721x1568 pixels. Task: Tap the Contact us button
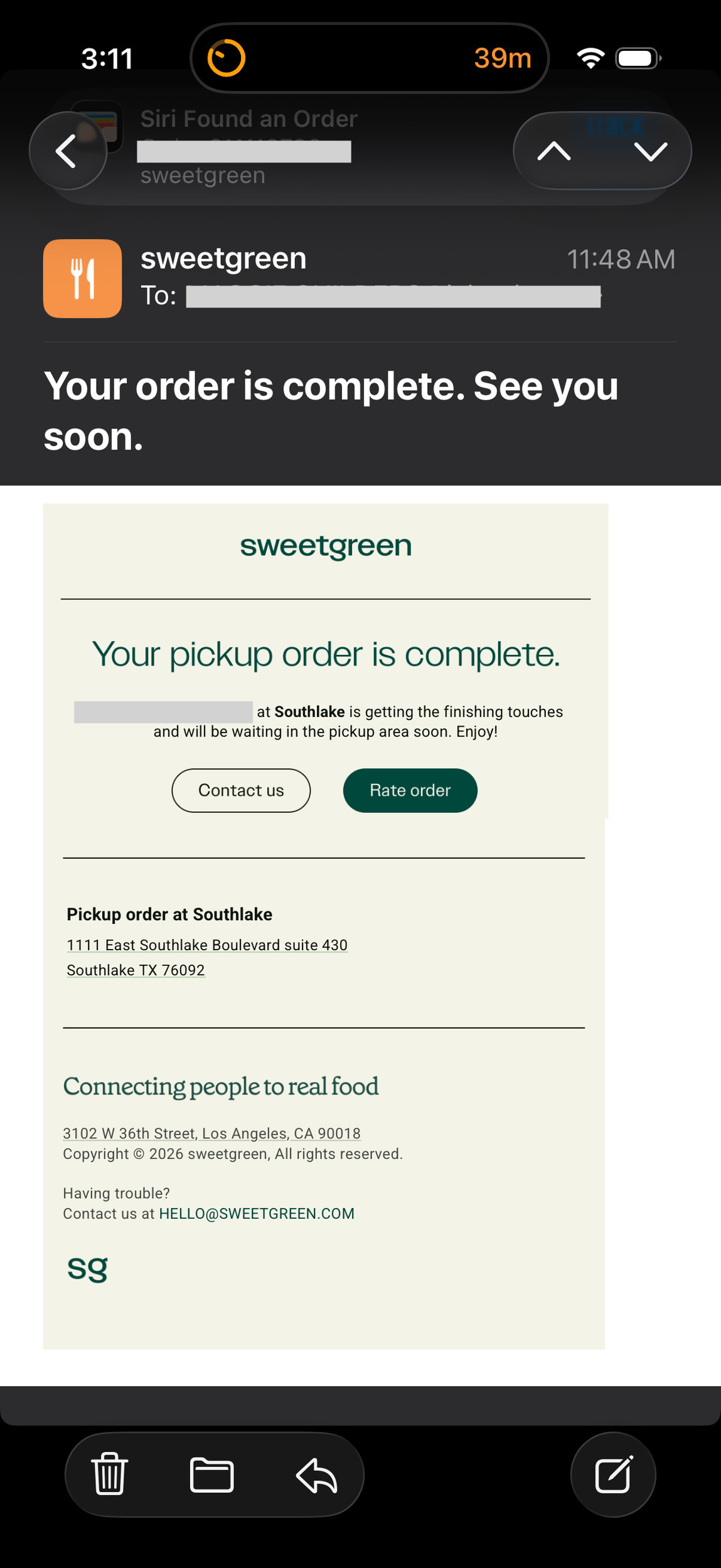(x=241, y=790)
